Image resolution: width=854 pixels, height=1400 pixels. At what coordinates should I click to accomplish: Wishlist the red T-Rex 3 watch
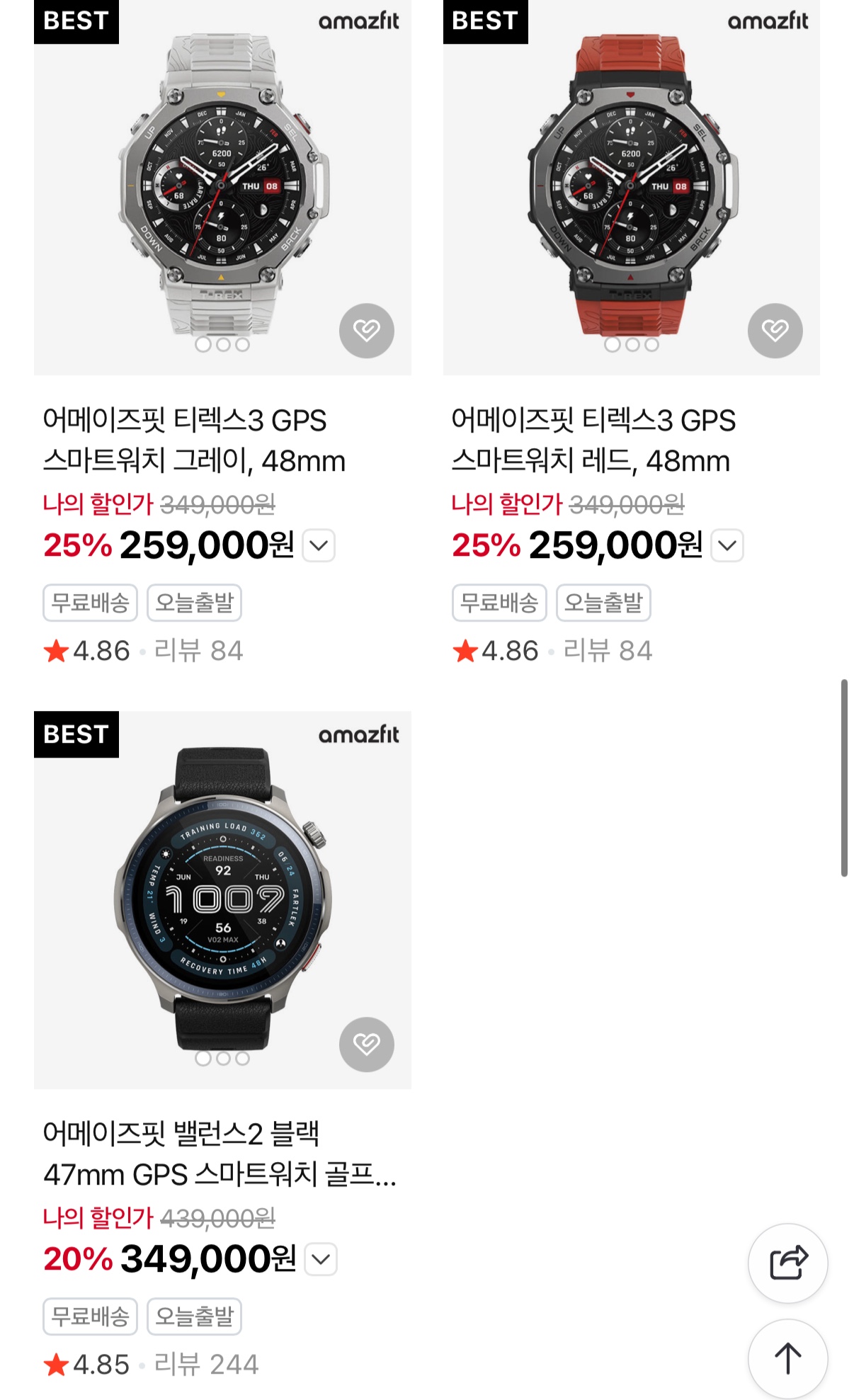(x=775, y=331)
